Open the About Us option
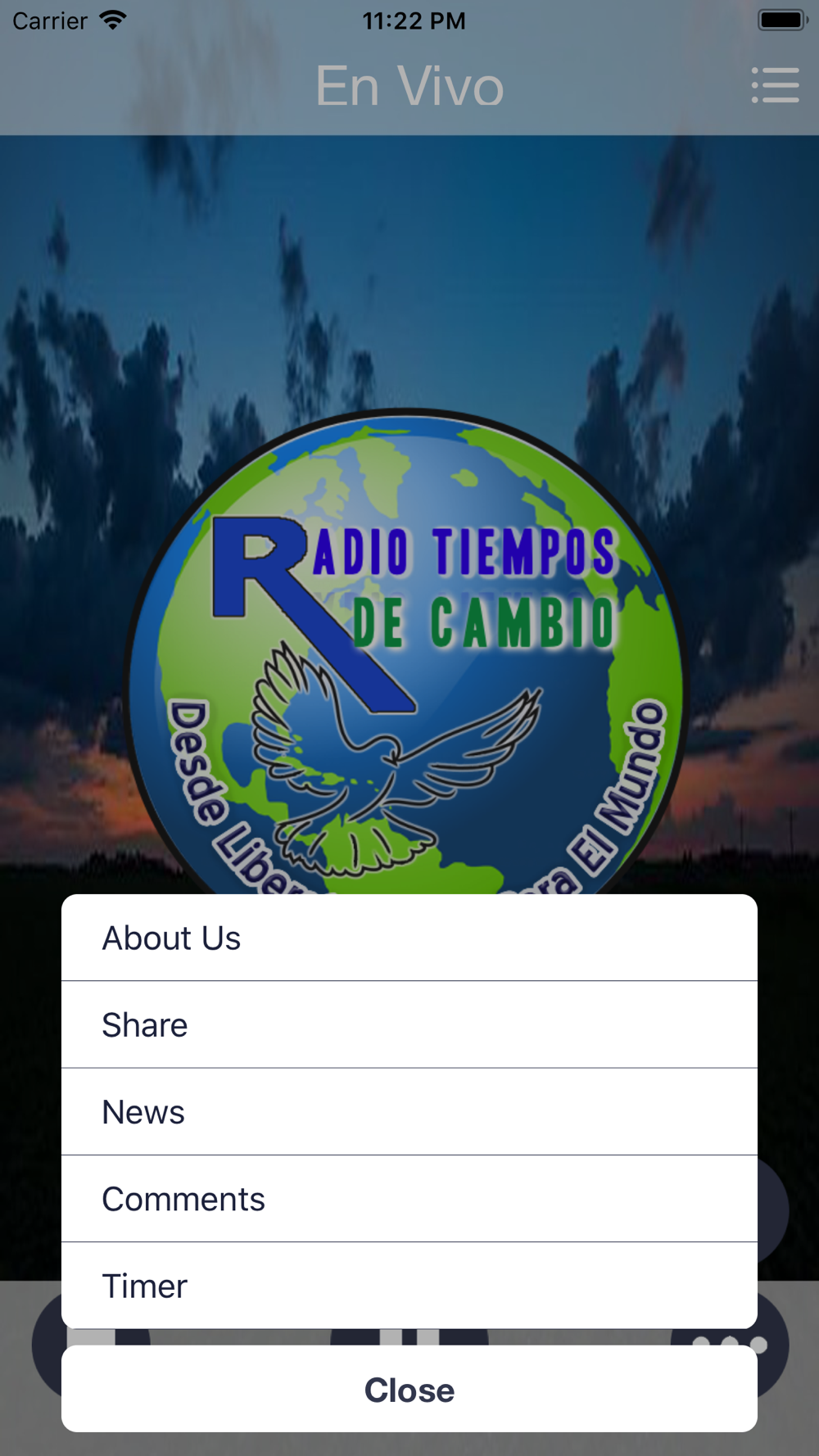 (x=409, y=938)
